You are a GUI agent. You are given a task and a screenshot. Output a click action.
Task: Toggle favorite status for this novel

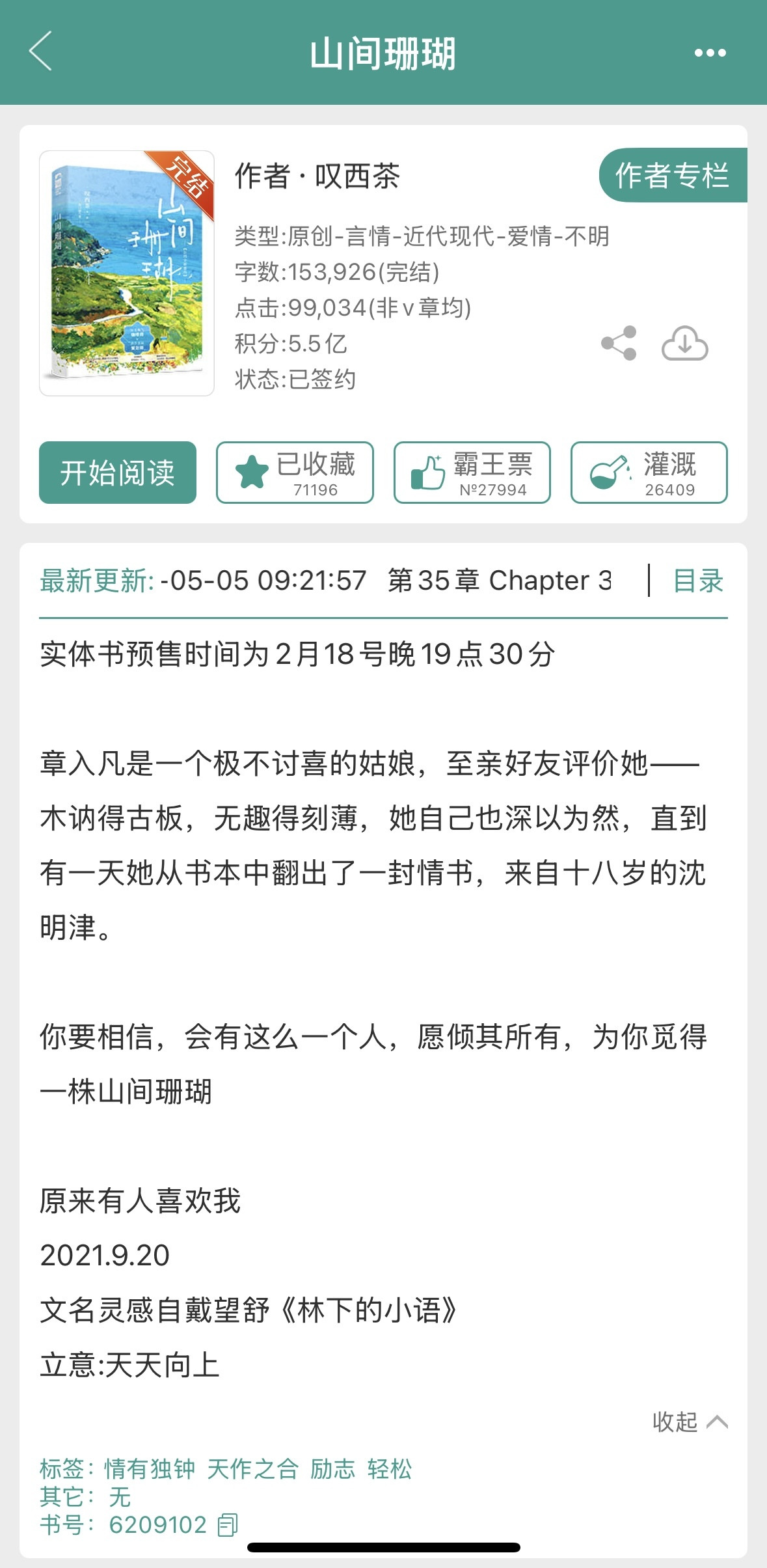click(x=292, y=473)
